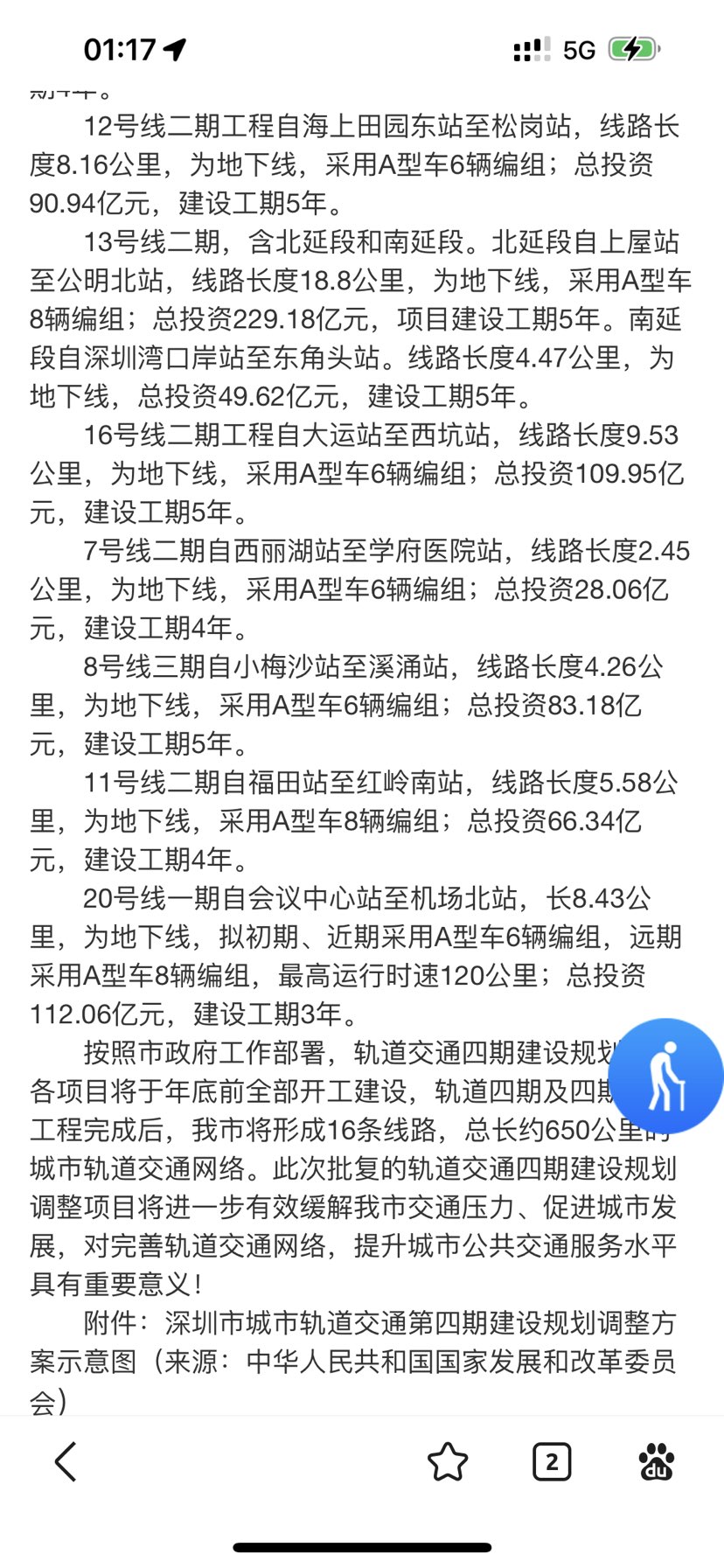Bookmark this article with the star
Viewport: 724px width, 1568px height.
click(447, 1461)
